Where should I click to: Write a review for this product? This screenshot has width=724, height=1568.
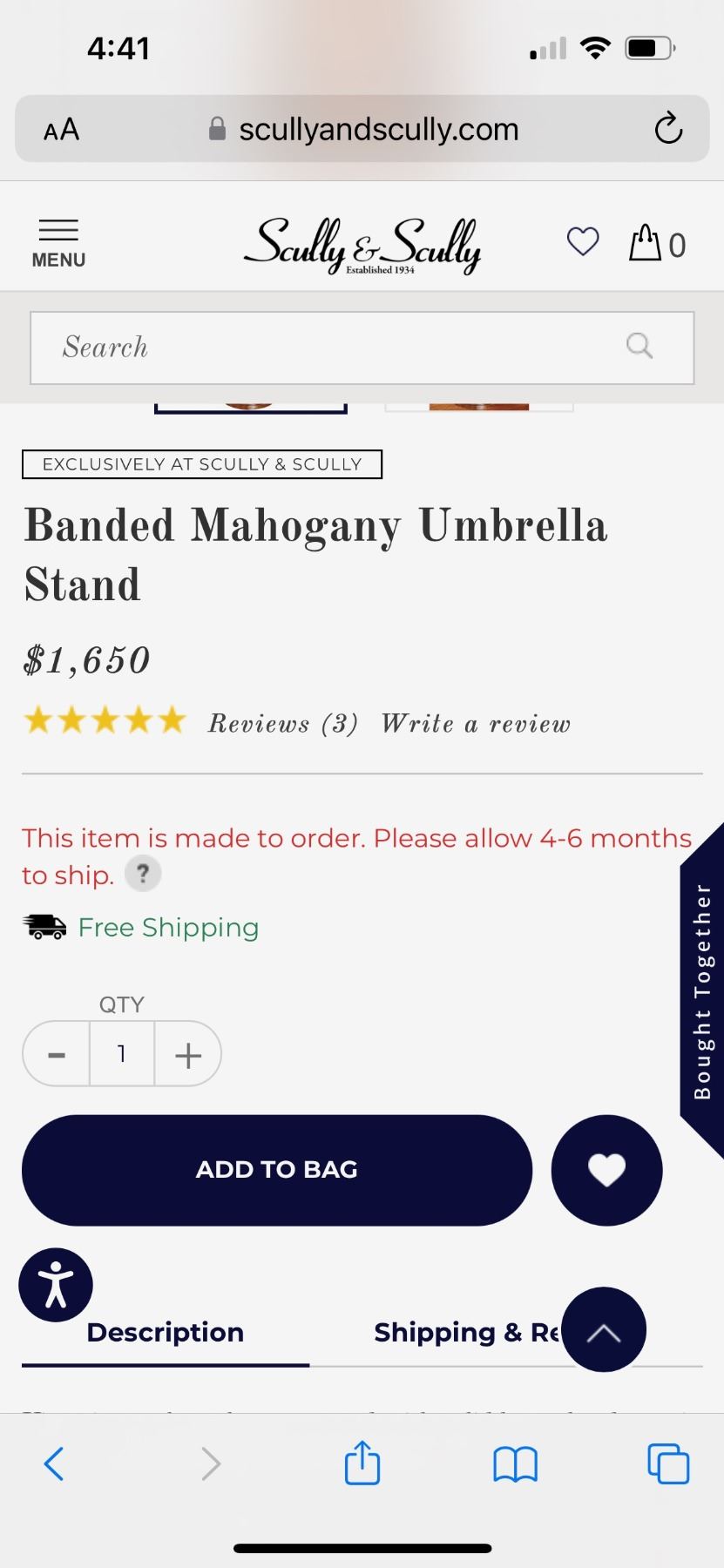point(476,724)
